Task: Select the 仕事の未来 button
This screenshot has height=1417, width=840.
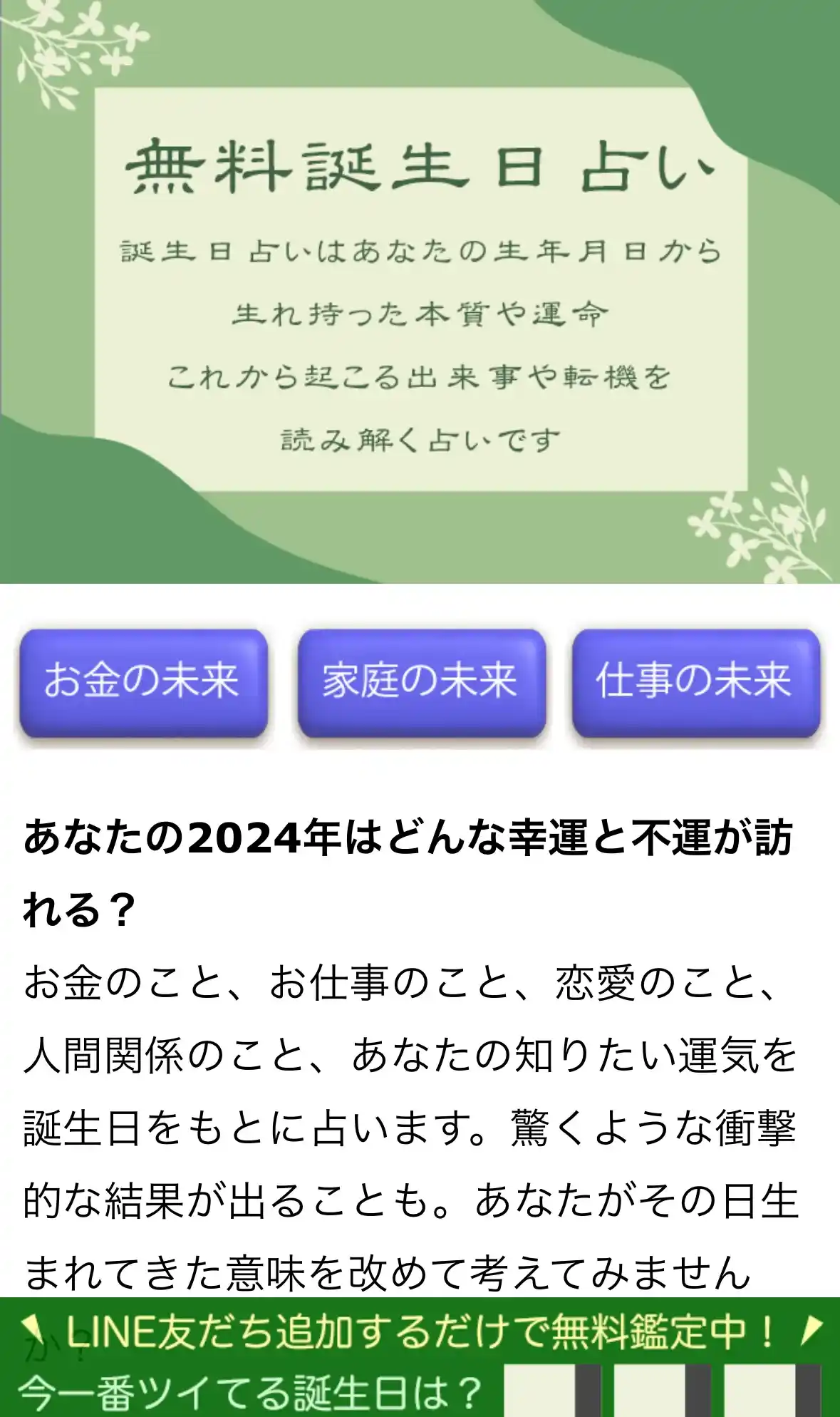Action: click(x=693, y=684)
